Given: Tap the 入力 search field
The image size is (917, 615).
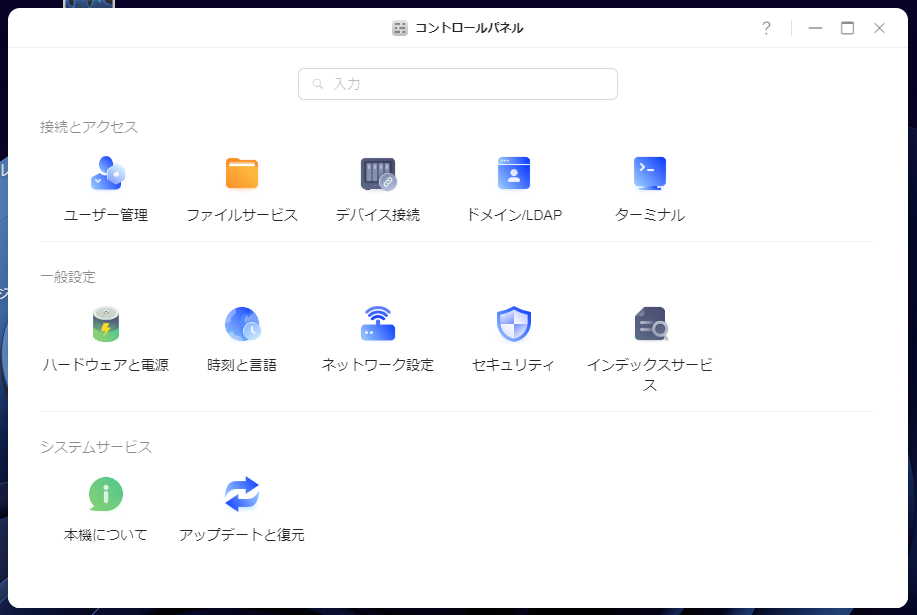Looking at the screenshot, I should click(458, 84).
